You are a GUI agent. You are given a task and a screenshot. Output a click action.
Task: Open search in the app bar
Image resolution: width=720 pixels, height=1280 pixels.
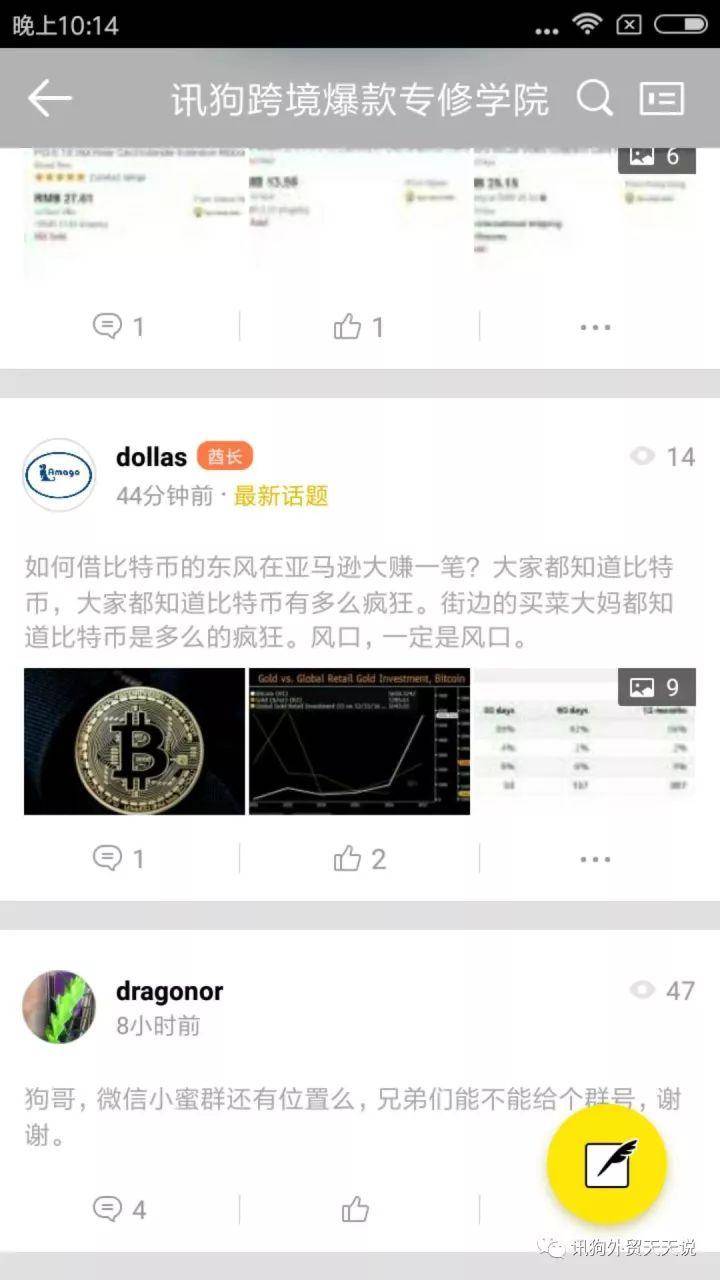tap(595, 98)
